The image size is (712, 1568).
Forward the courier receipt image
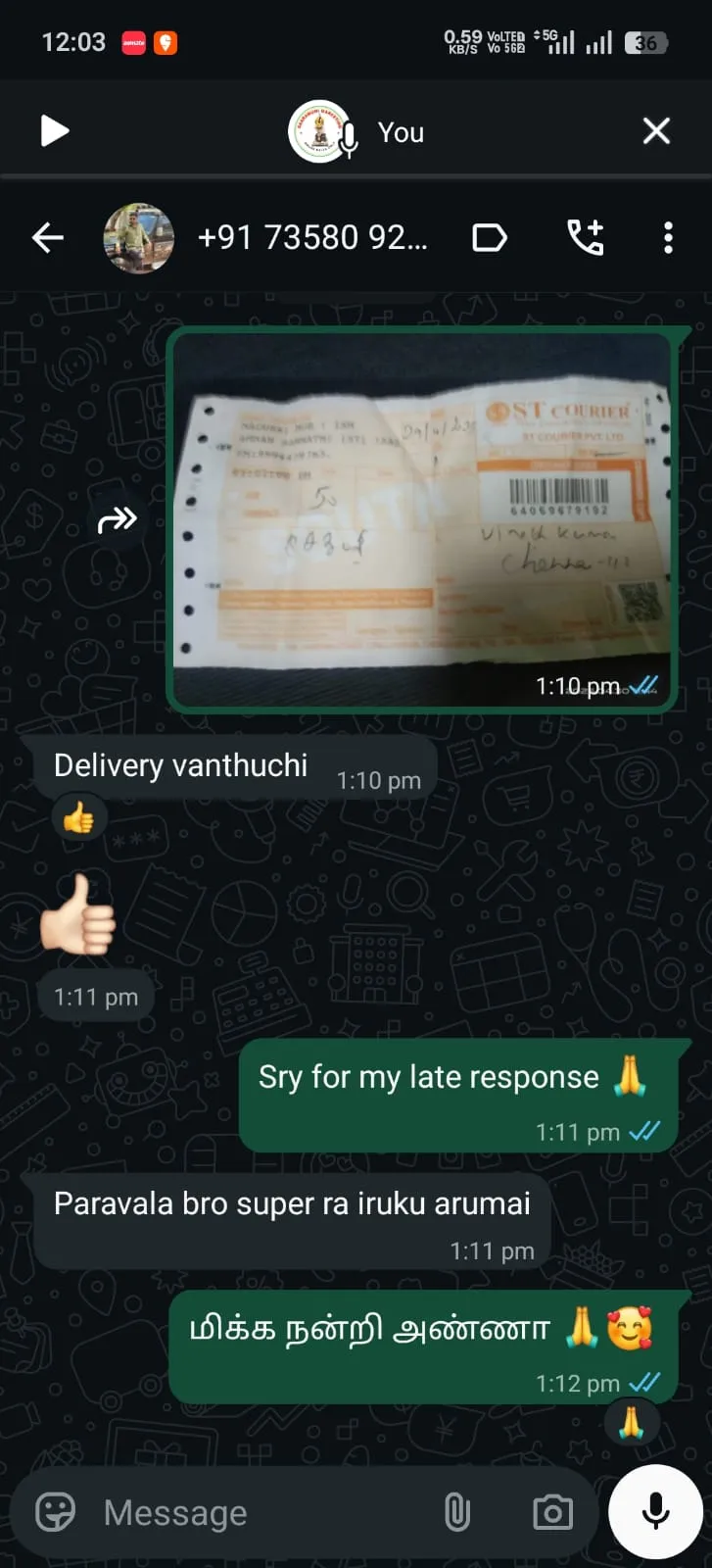117,520
